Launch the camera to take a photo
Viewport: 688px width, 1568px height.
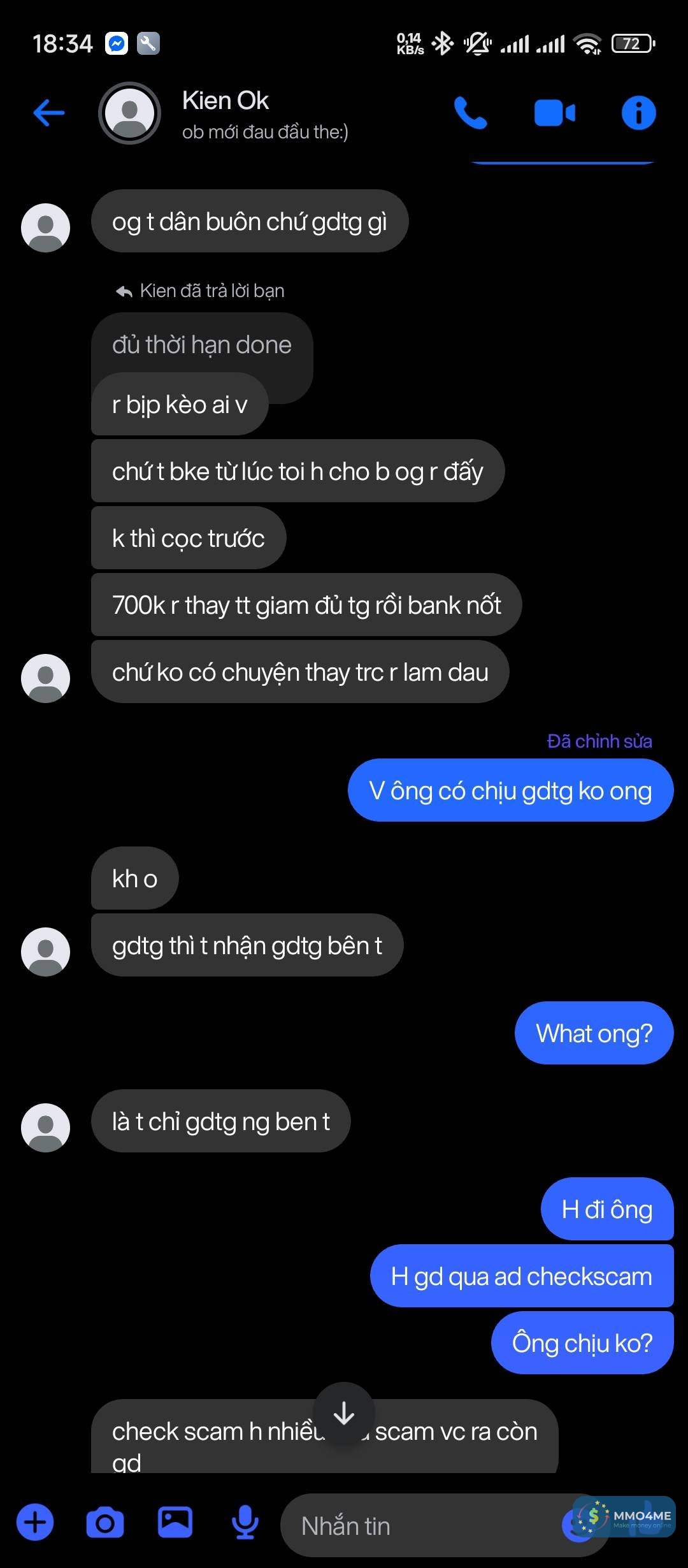(105, 1523)
